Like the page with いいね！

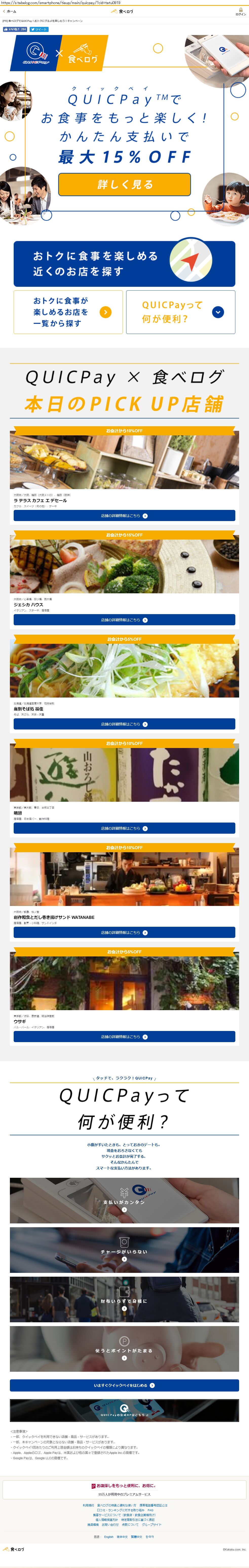pyautogui.click(x=15, y=29)
